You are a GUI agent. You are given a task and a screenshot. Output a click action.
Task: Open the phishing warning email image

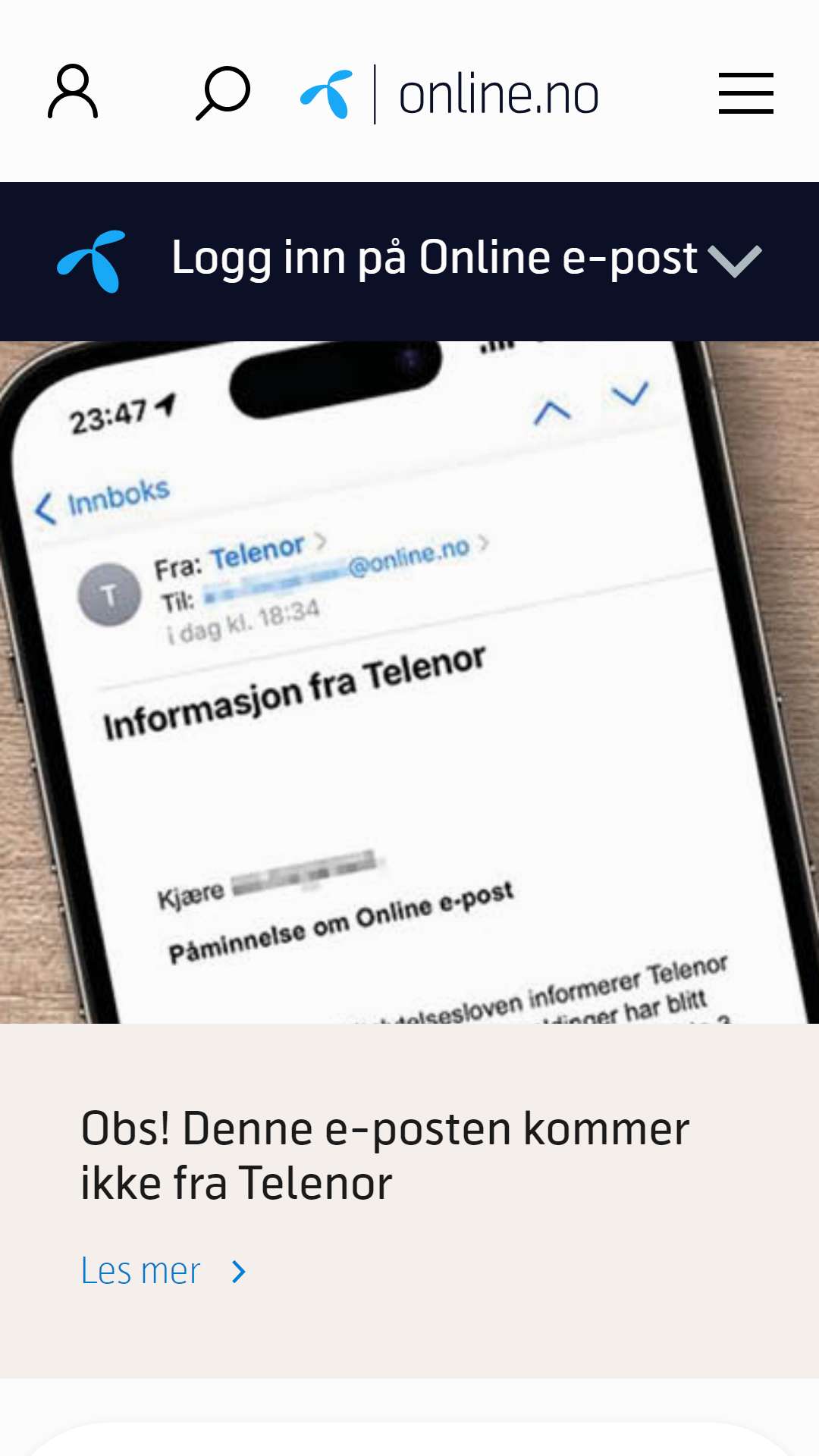[409, 682]
